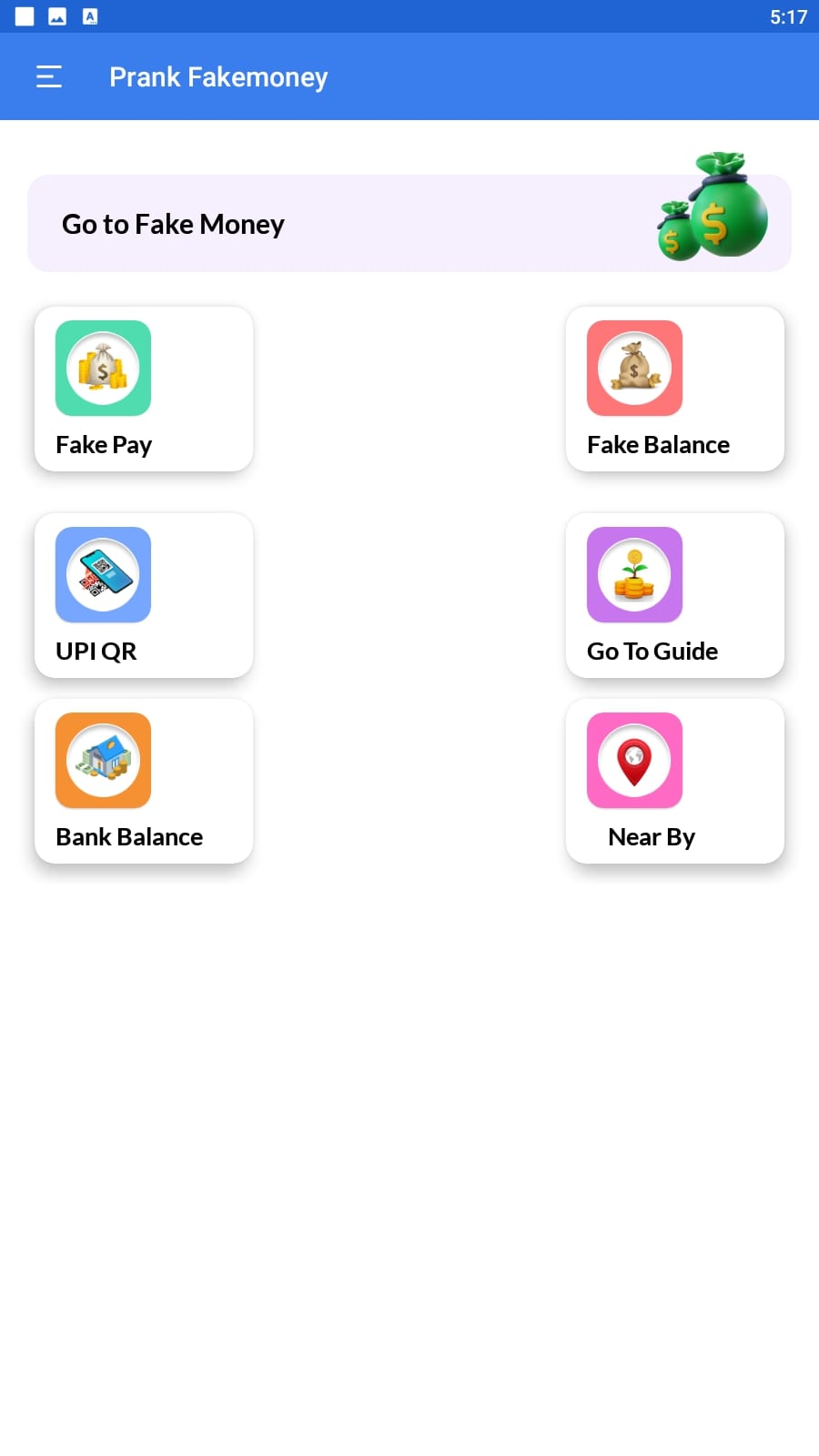Screen dimensions: 819x1456
Task: Tap the Go to Fake Money banner
Action: tap(409, 224)
